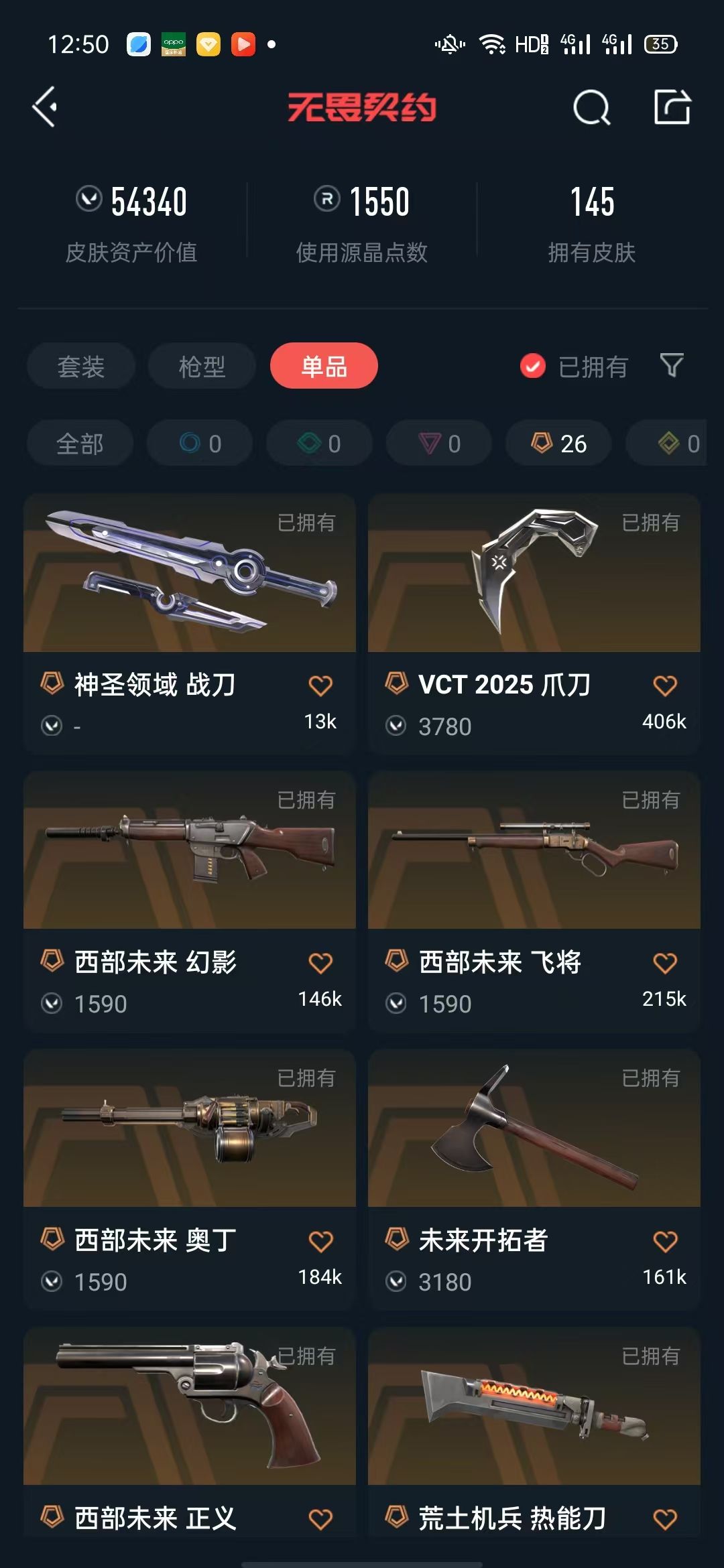Screen dimensions: 724x1568
Task: Open the filter funnel icon
Action: coord(672,365)
